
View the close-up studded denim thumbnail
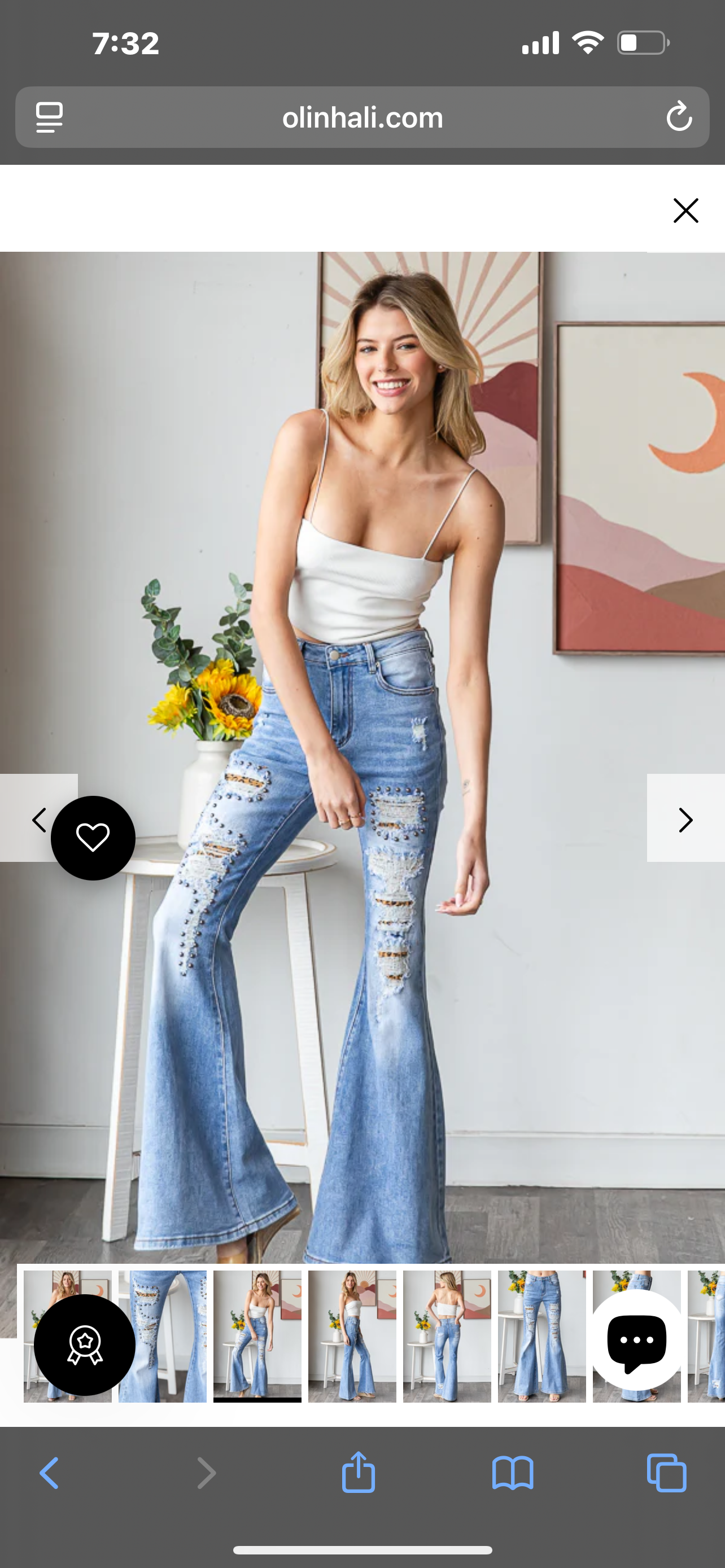(x=163, y=1335)
